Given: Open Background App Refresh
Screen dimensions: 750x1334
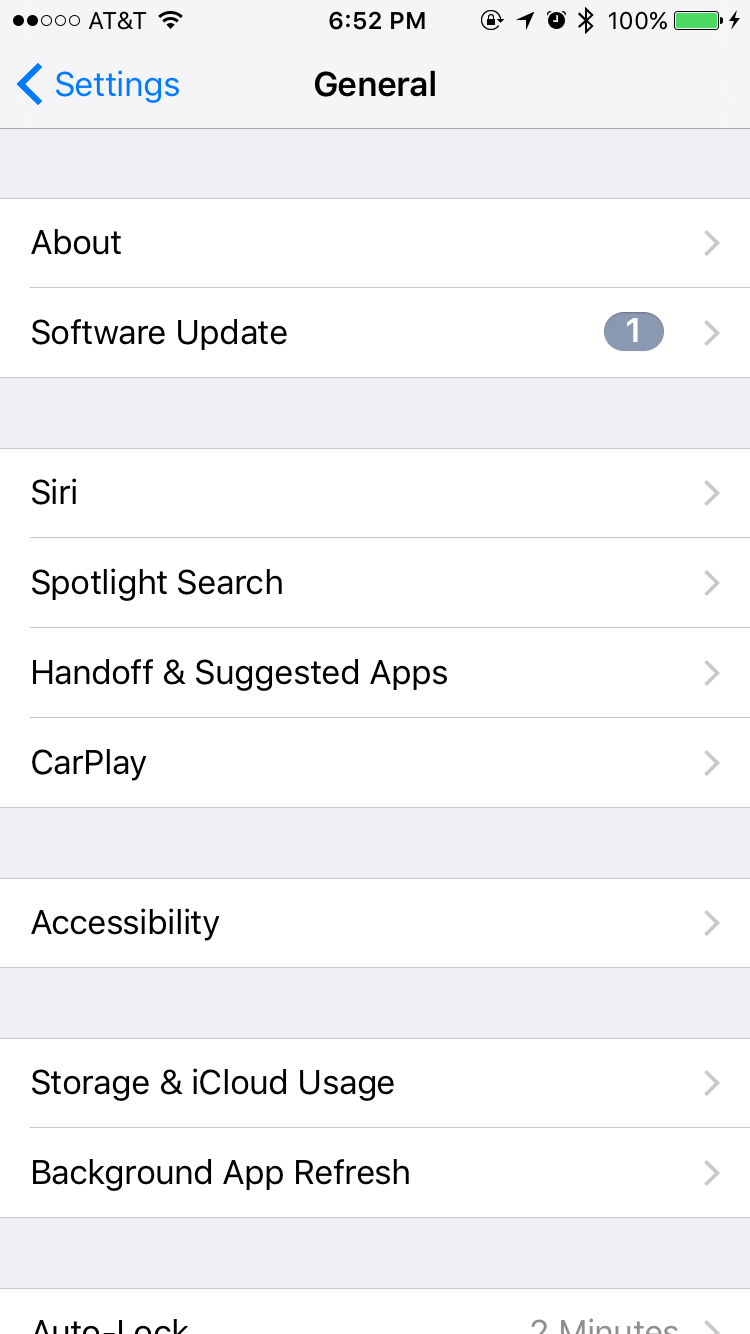Looking at the screenshot, I should click(375, 1173).
